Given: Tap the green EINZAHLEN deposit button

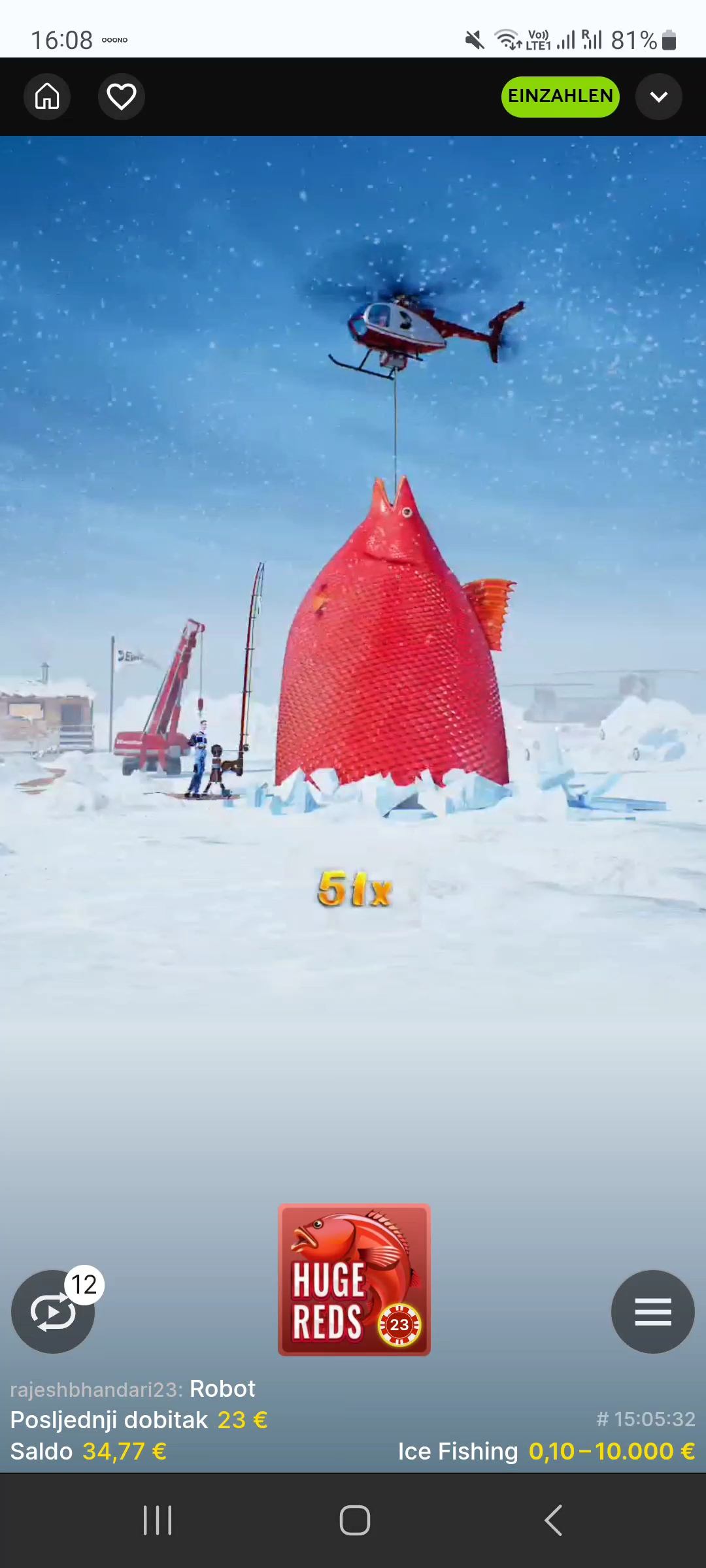Looking at the screenshot, I should pyautogui.click(x=560, y=97).
